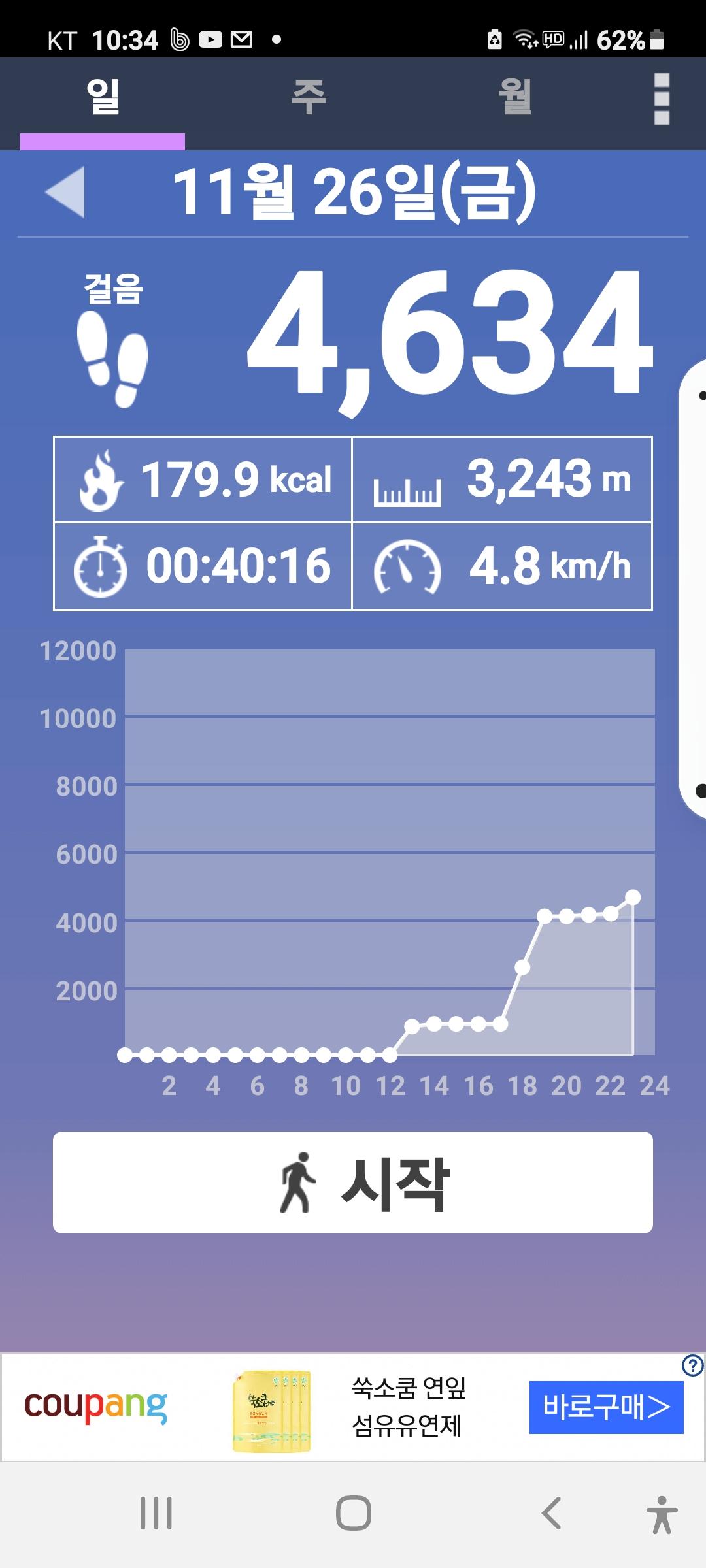Tap the 시작 start walking button
The height and width of the screenshot is (1568, 706).
(353, 1183)
